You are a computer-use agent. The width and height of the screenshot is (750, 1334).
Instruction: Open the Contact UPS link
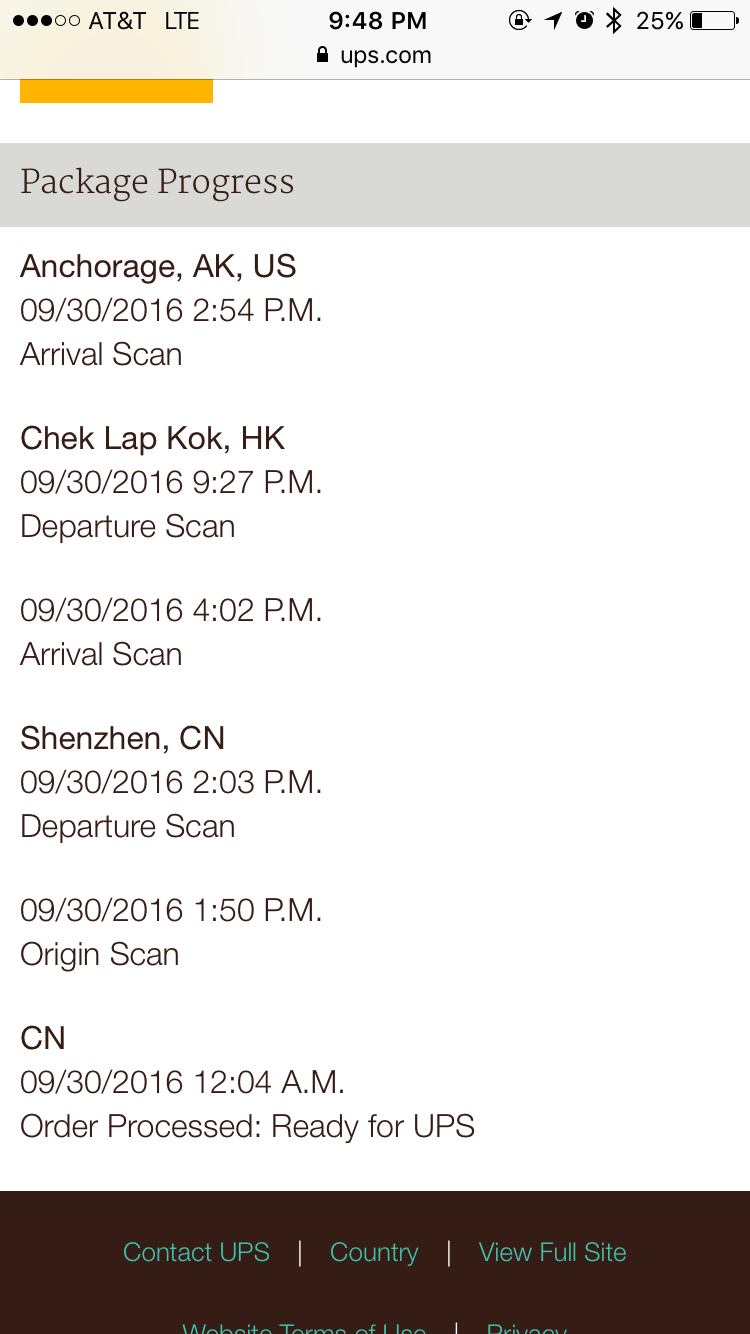point(196,1252)
